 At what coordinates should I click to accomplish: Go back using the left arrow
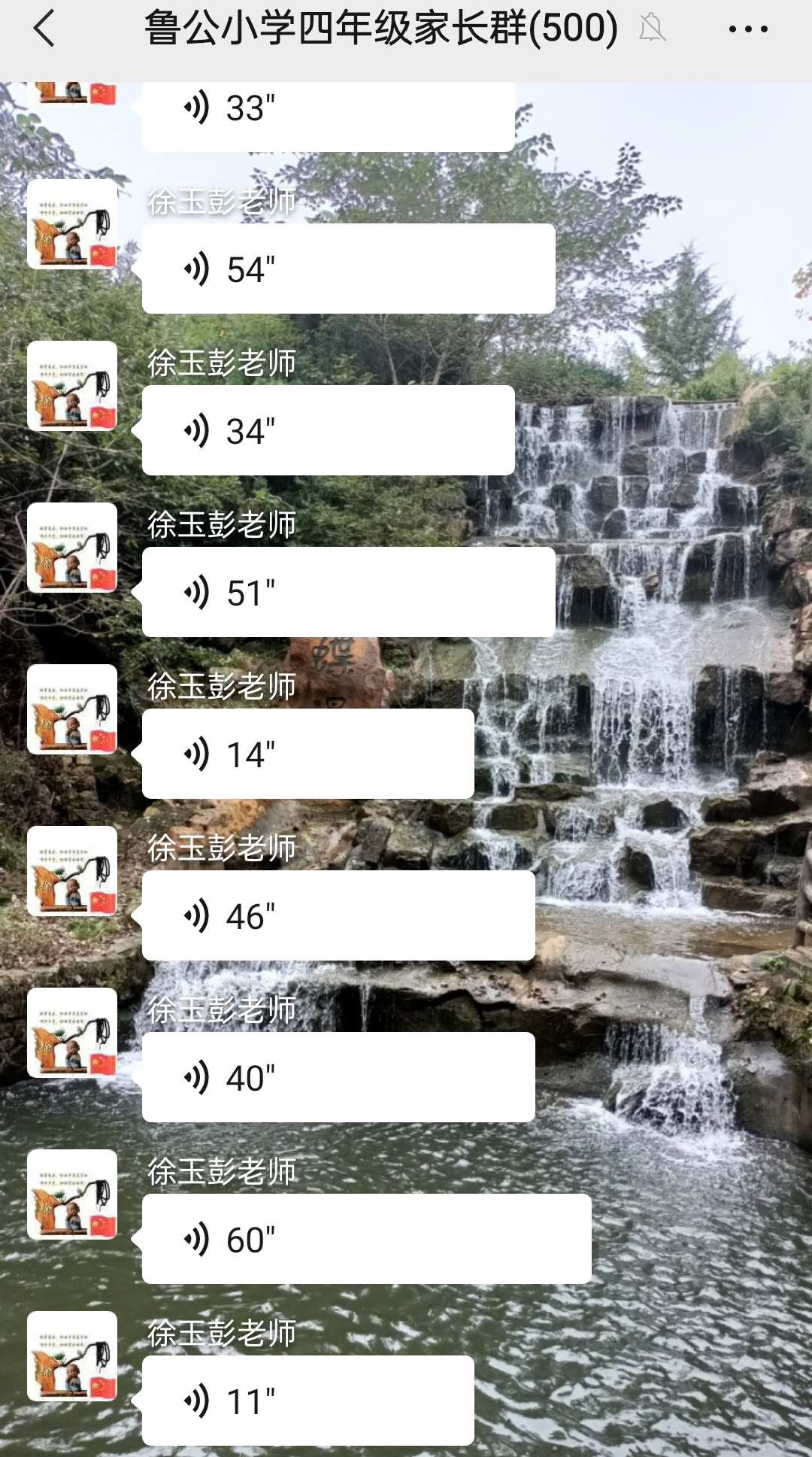[43, 30]
